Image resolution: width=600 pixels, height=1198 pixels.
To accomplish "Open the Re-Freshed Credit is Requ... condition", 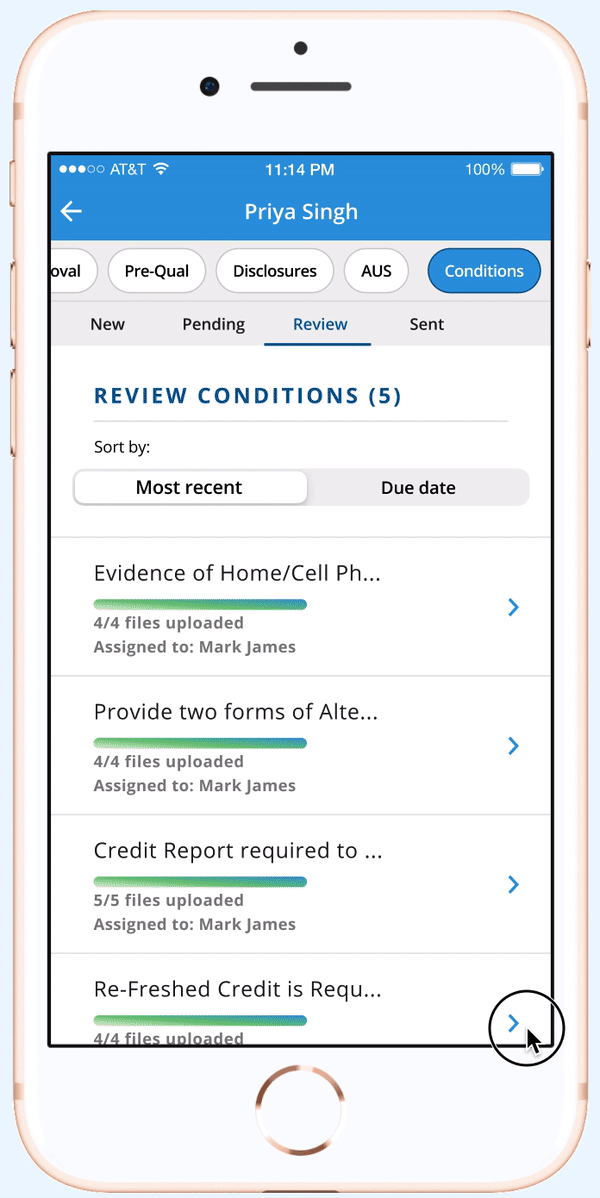I will point(300,1005).
